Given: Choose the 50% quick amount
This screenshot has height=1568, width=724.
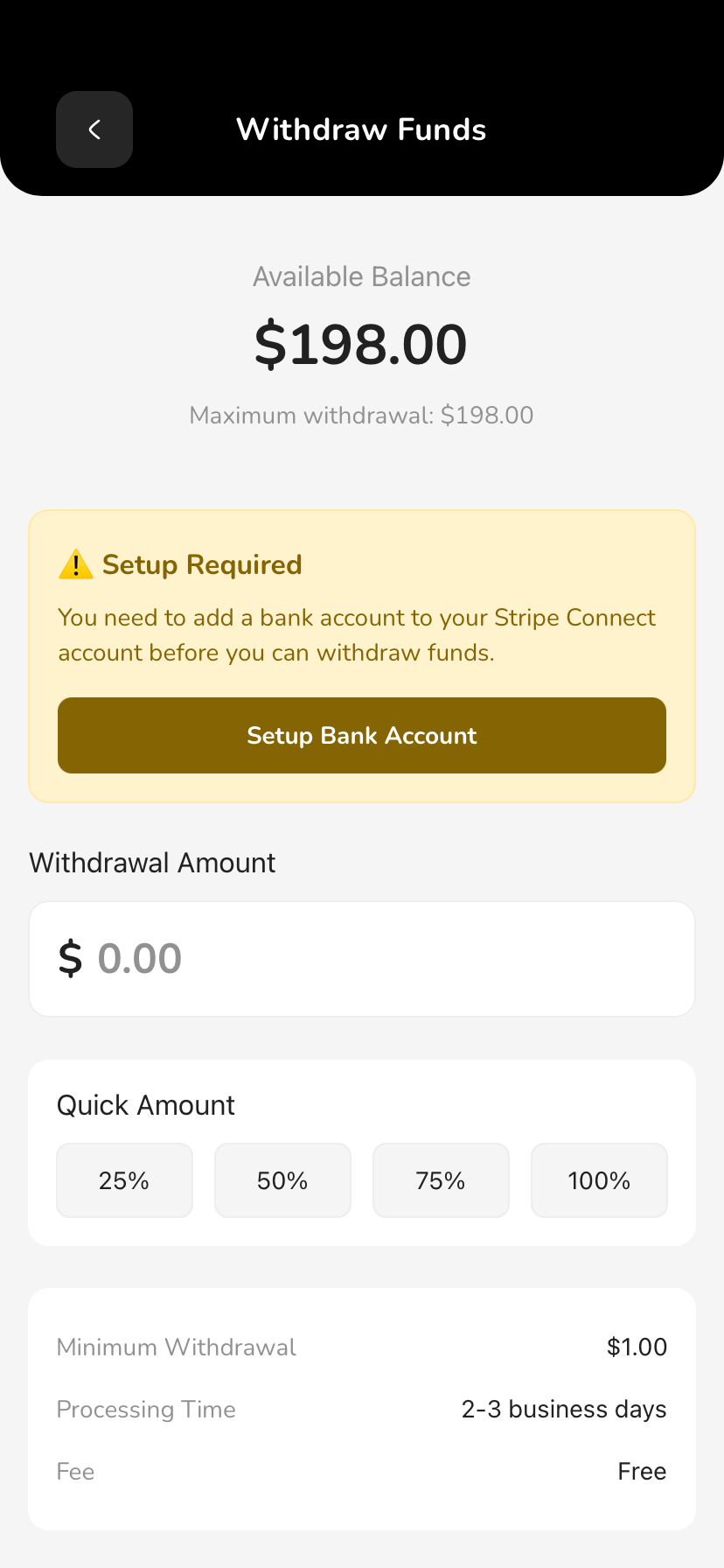Looking at the screenshot, I should pos(282,1180).
